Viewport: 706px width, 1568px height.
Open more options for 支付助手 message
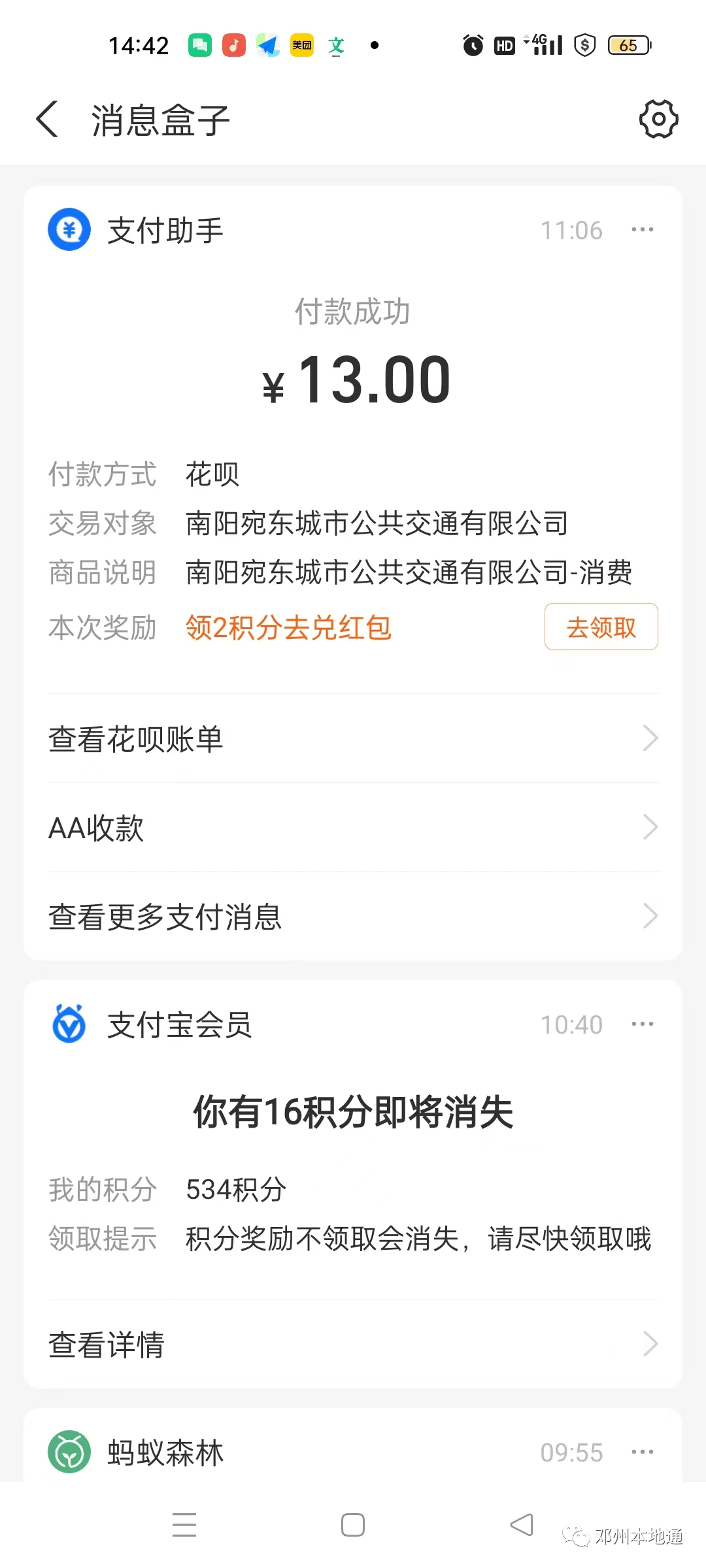click(642, 230)
